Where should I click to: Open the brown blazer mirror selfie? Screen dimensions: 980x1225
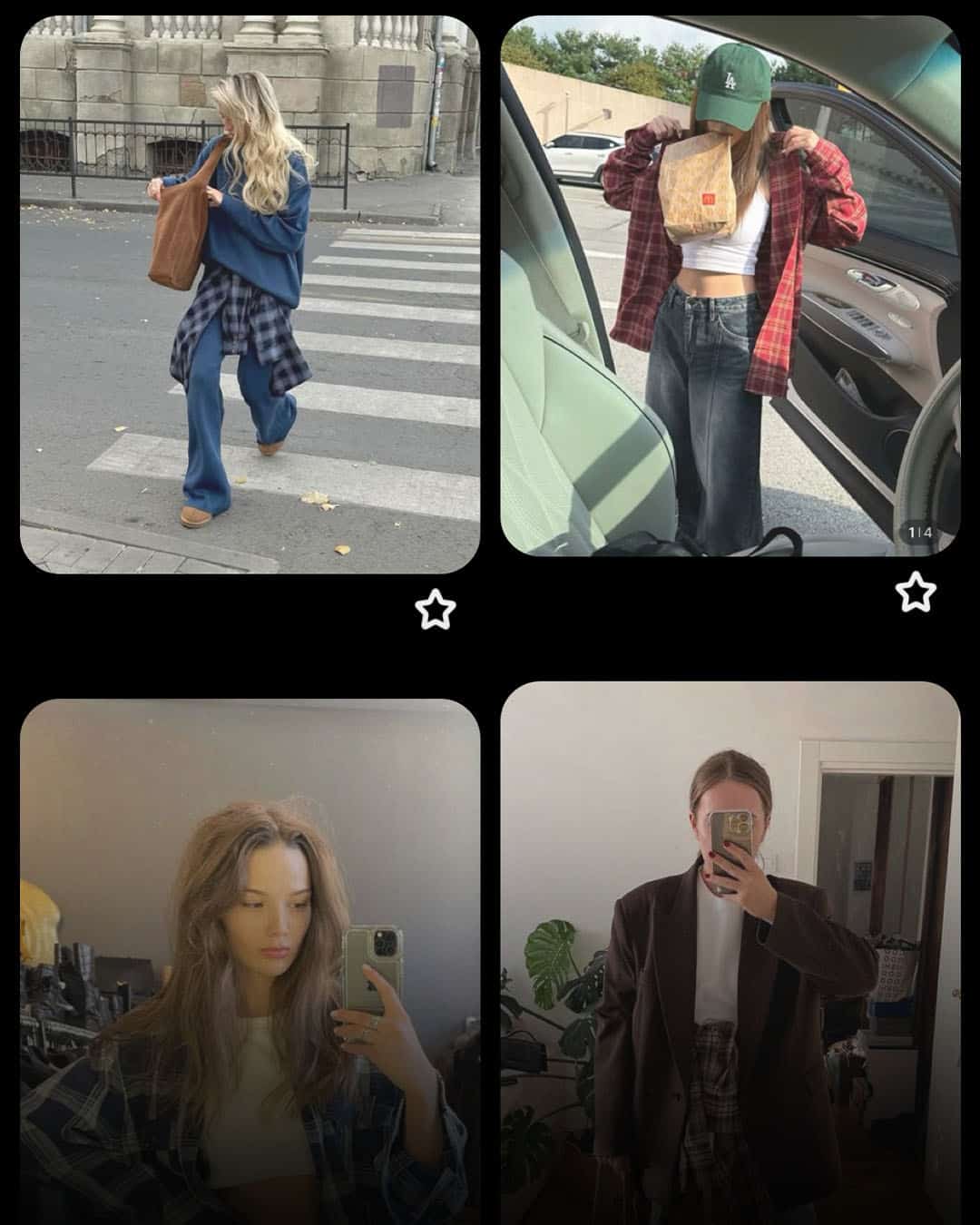(x=730, y=953)
